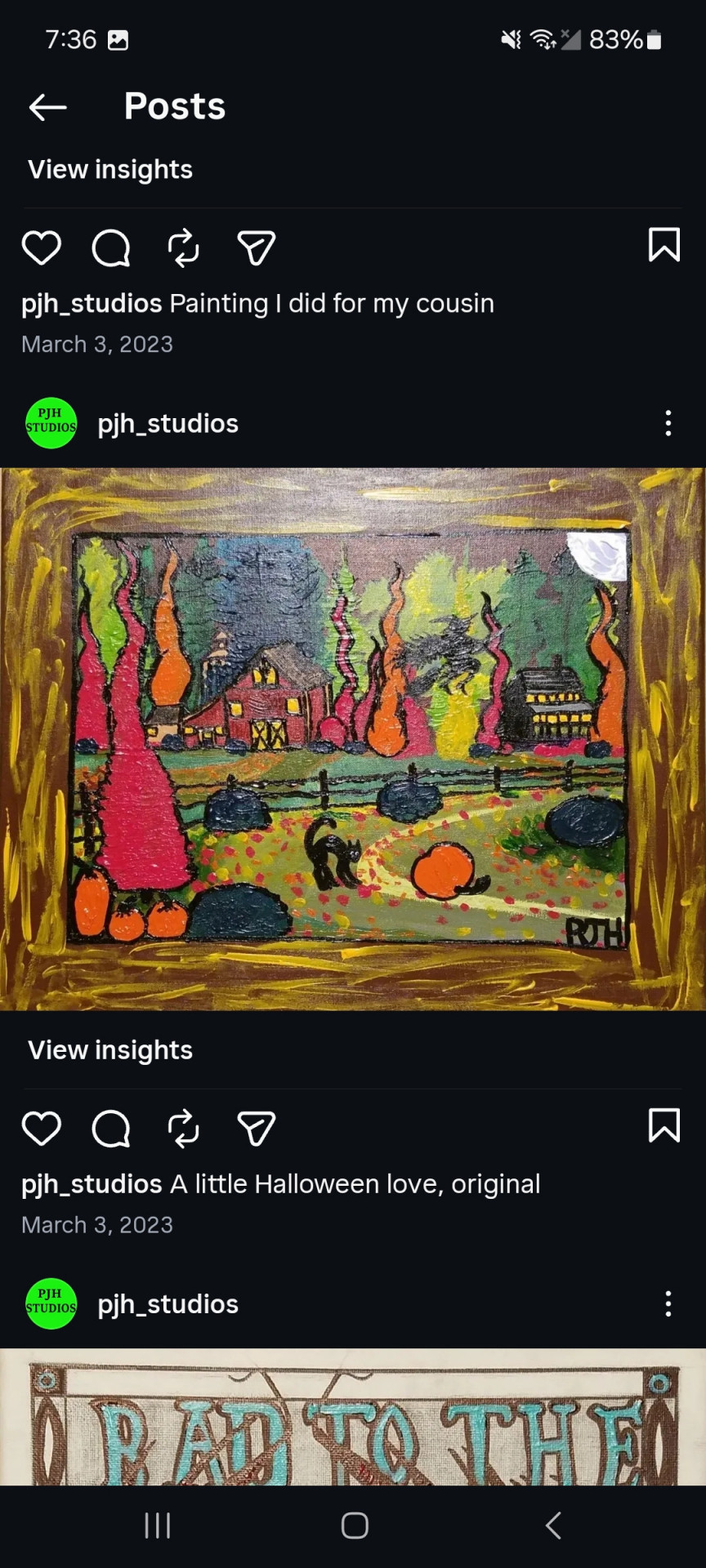
Task: Open the Halloween painting image
Action: 353,739
